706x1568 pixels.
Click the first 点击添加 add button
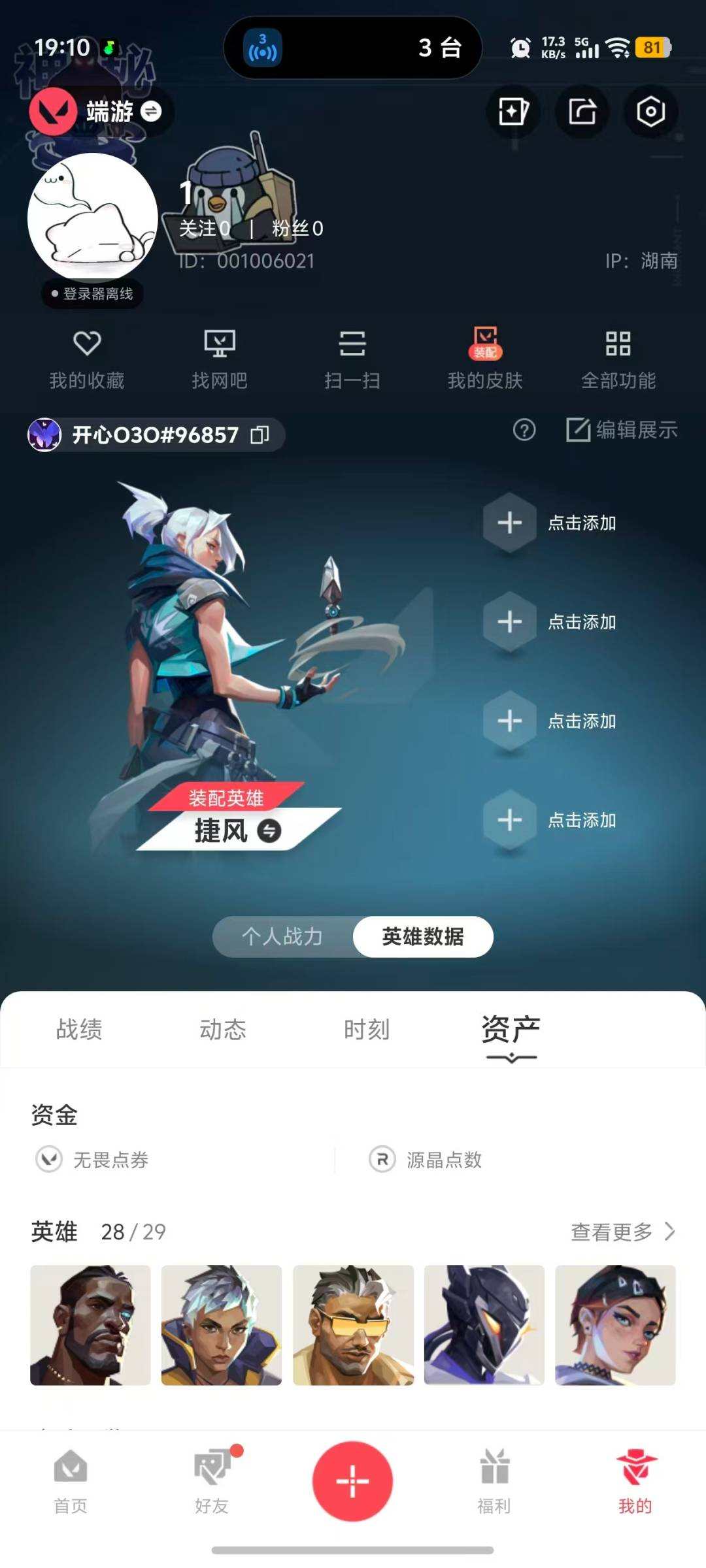(509, 523)
